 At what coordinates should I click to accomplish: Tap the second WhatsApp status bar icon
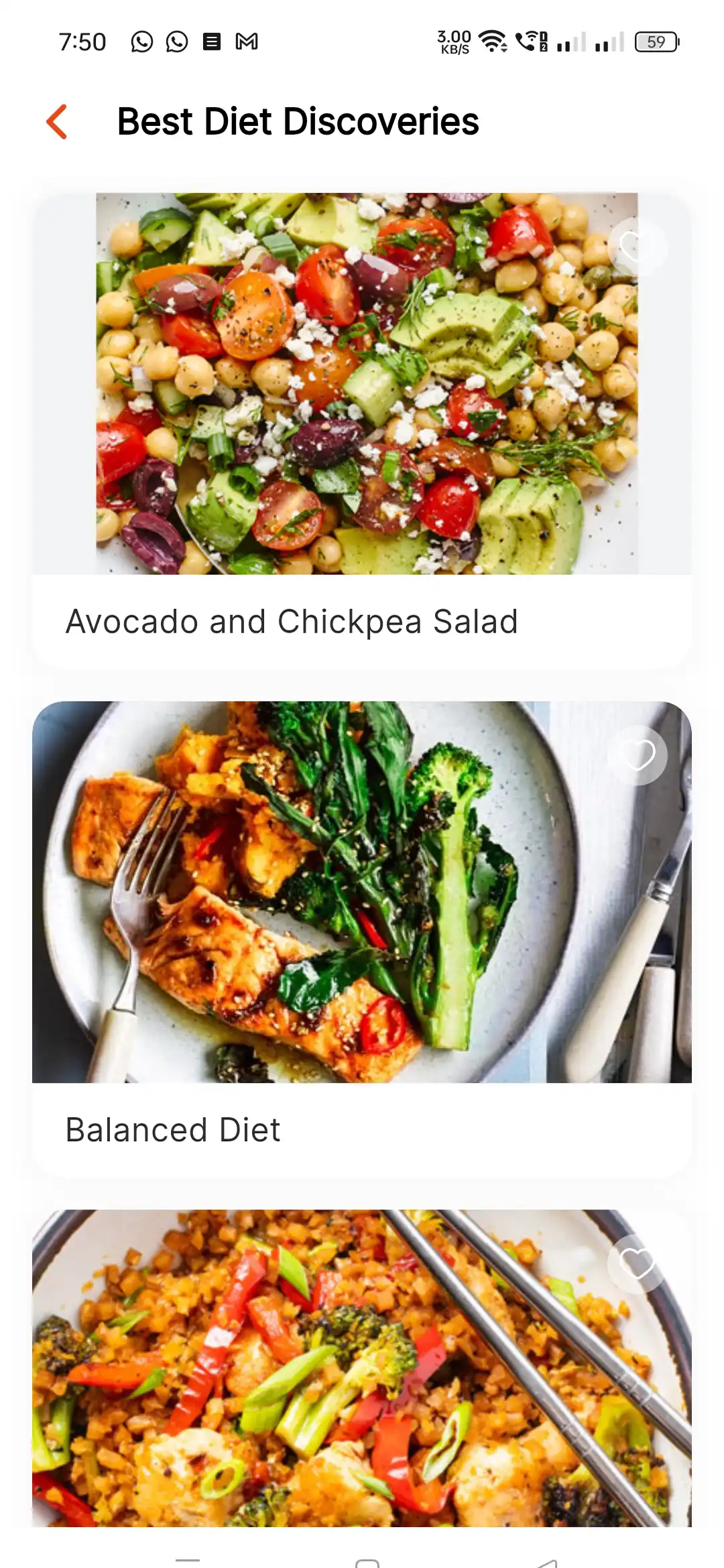[x=176, y=42]
